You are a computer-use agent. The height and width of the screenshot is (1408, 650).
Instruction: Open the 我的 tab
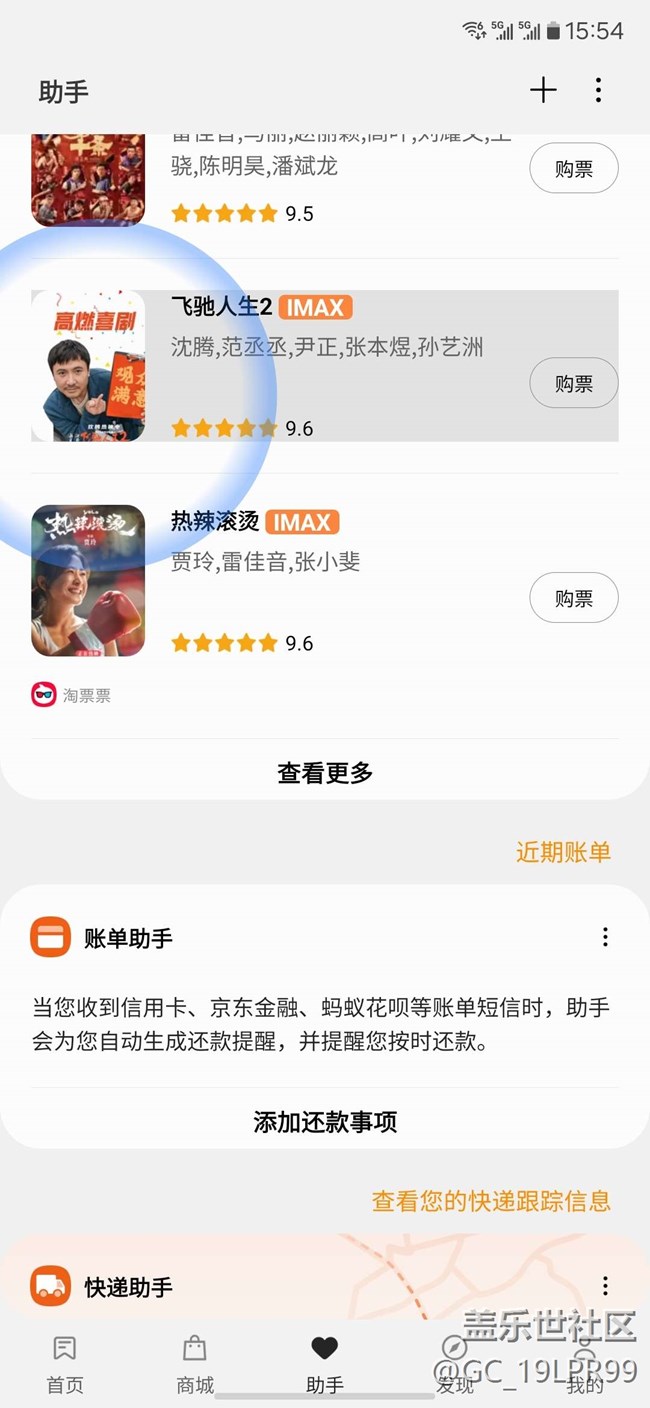pyautogui.click(x=585, y=1364)
